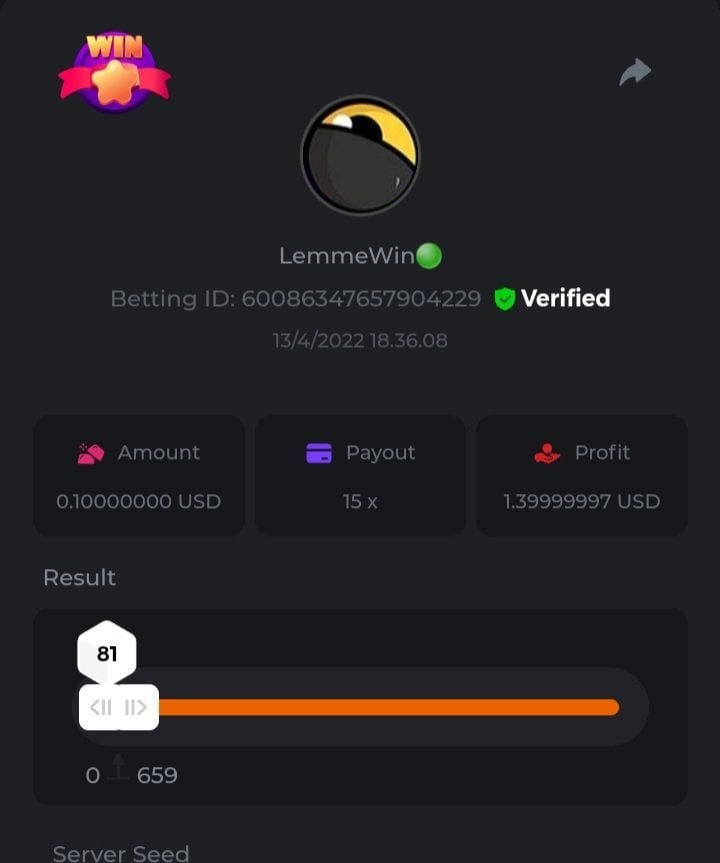Viewport: 720px width, 863px height.
Task: Open LemmeWin's profile avatar
Action: (x=360, y=155)
